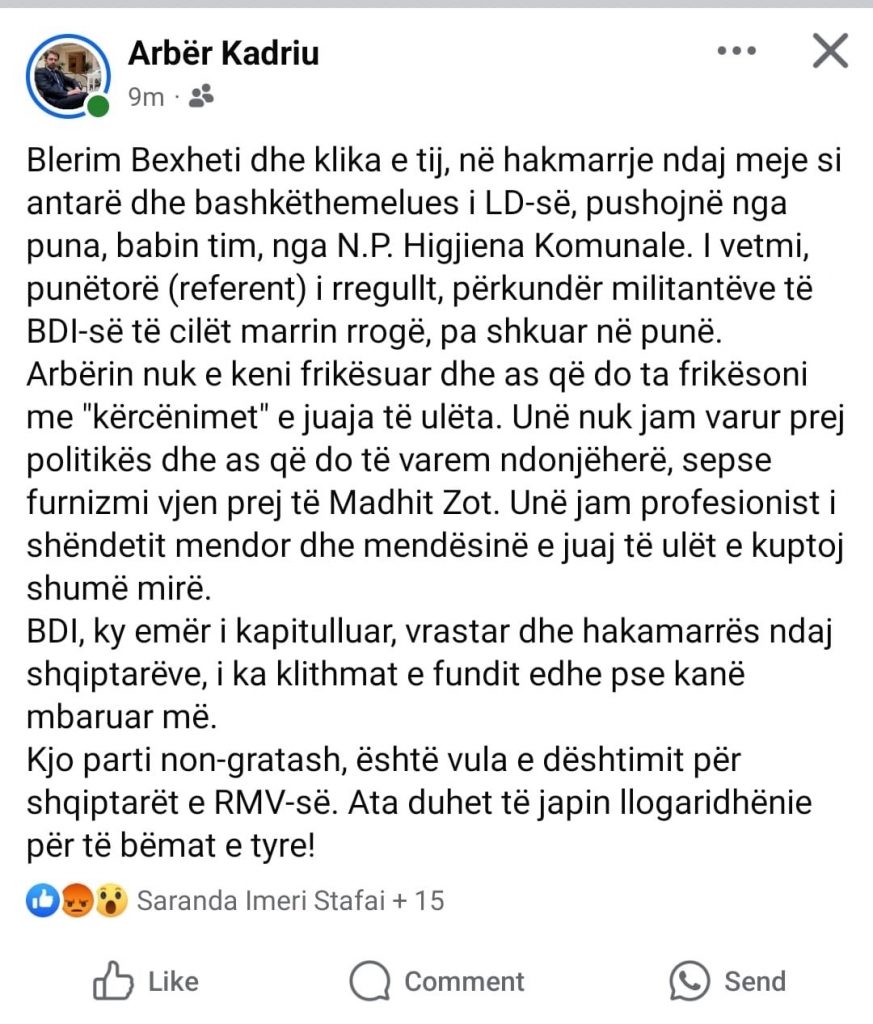This screenshot has height=1024, width=873.
Task: Open the three-dot post options menu
Action: point(737,51)
